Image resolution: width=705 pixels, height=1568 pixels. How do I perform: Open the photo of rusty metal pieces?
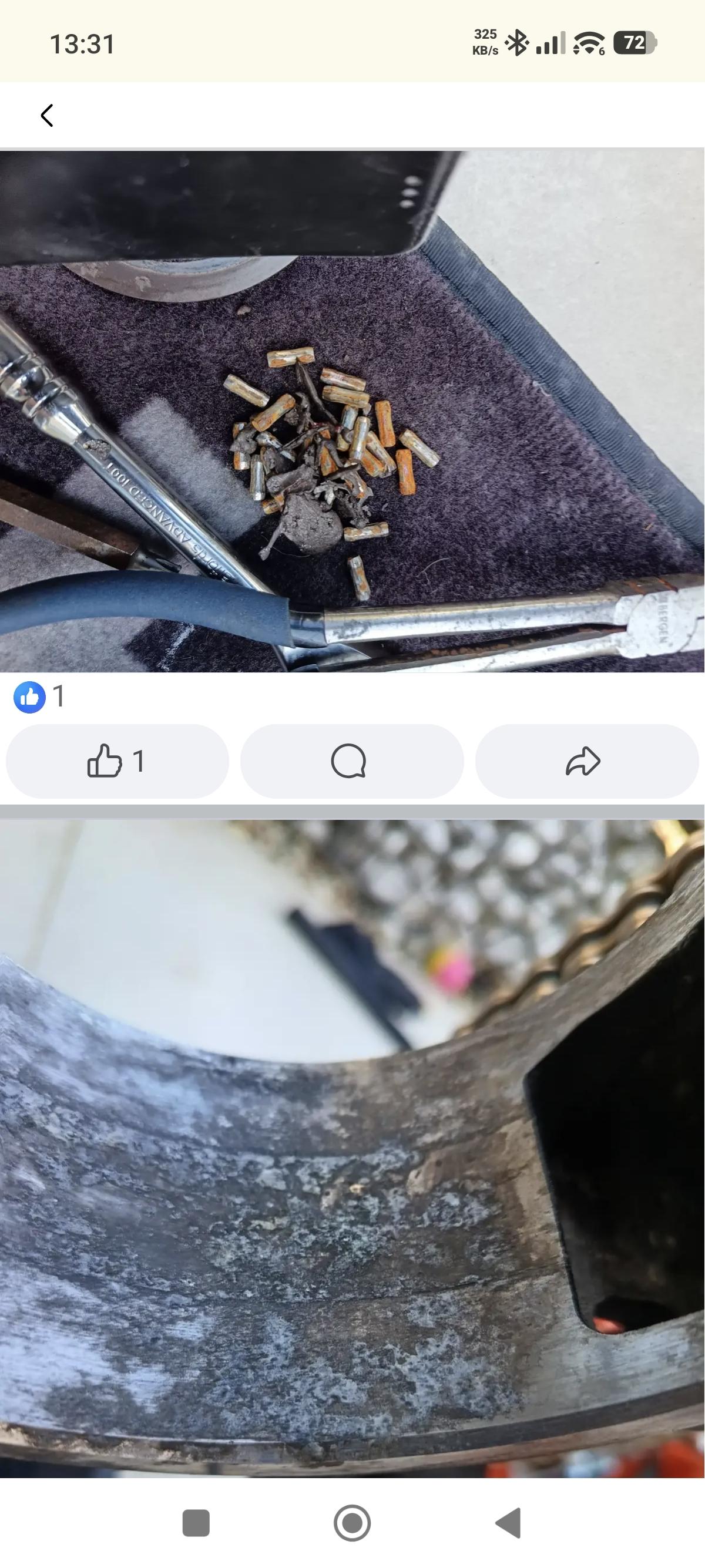[352, 411]
